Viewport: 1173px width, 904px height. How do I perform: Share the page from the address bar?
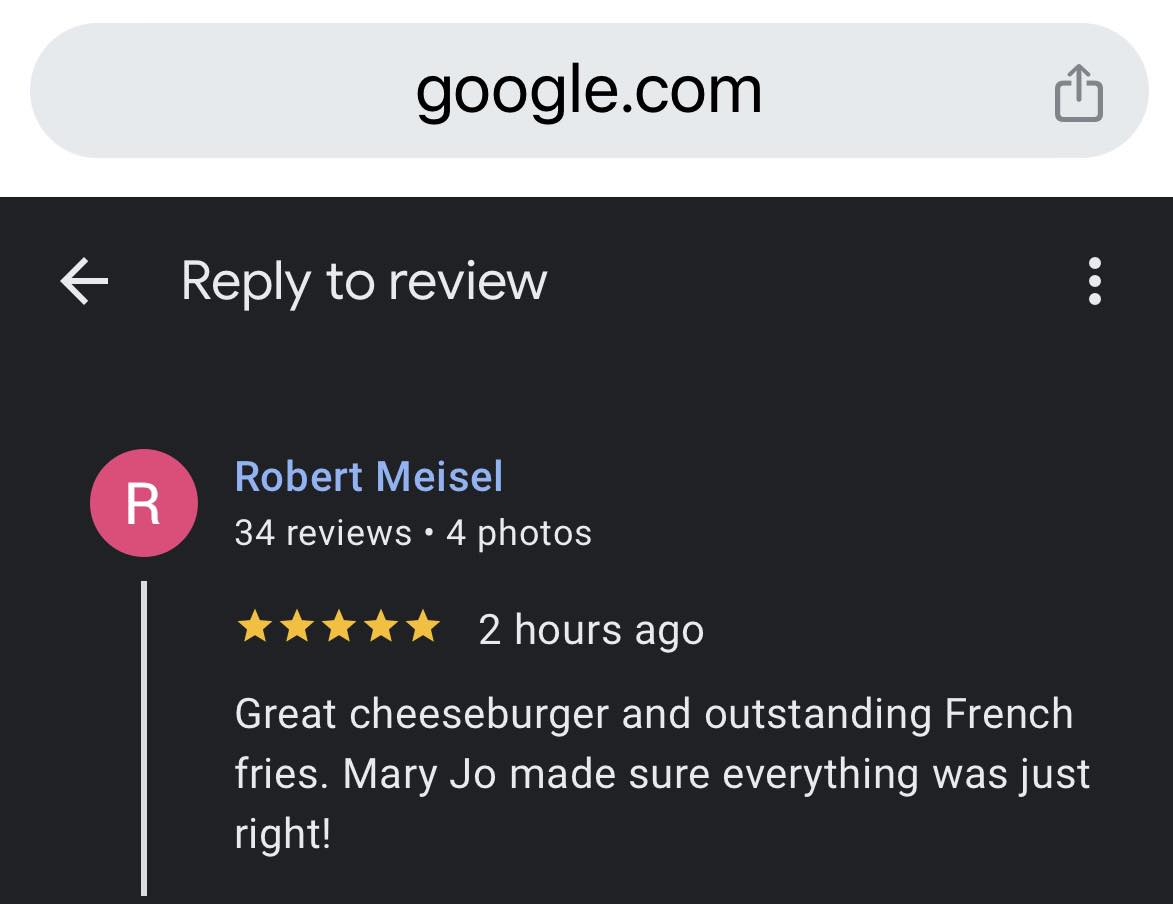click(1079, 93)
